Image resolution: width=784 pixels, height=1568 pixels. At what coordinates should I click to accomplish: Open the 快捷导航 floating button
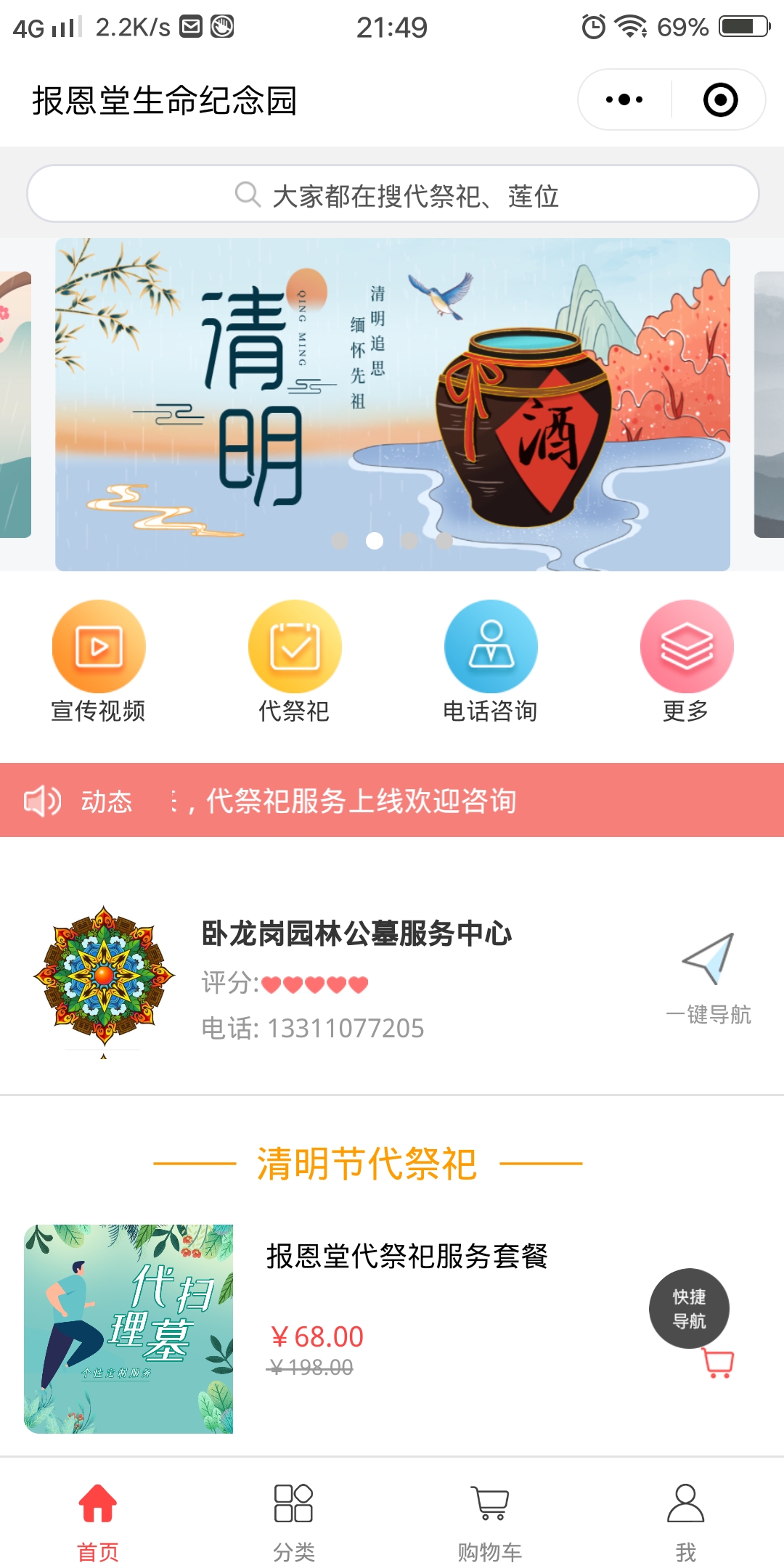[x=689, y=1308]
